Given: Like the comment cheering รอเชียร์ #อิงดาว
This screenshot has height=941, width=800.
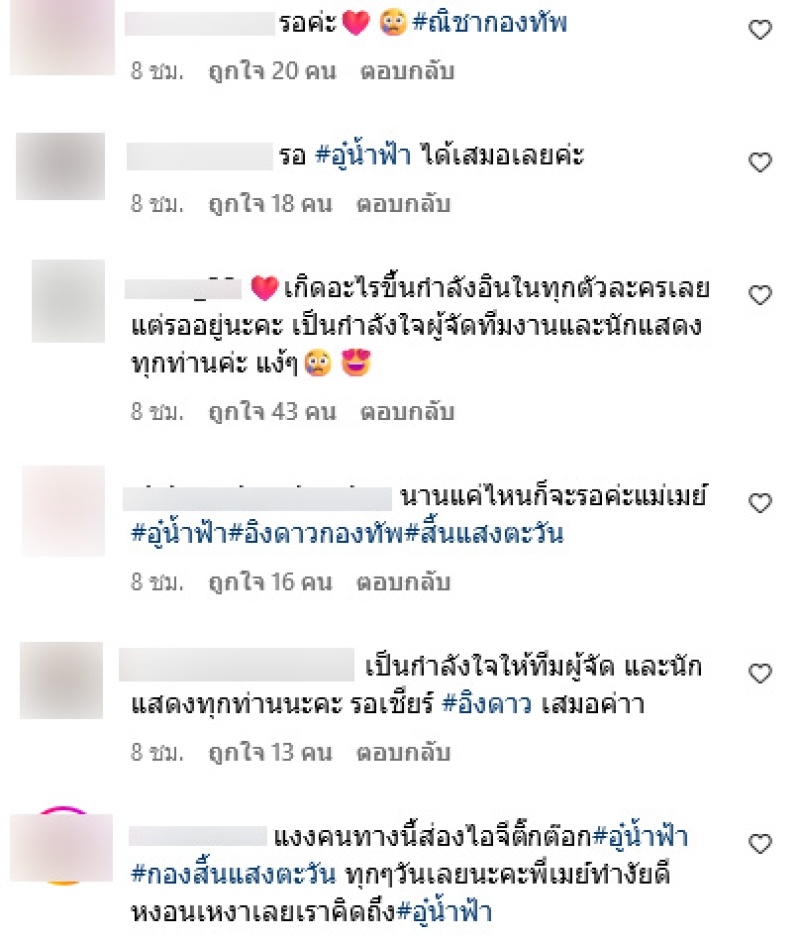Looking at the screenshot, I should point(761,674).
